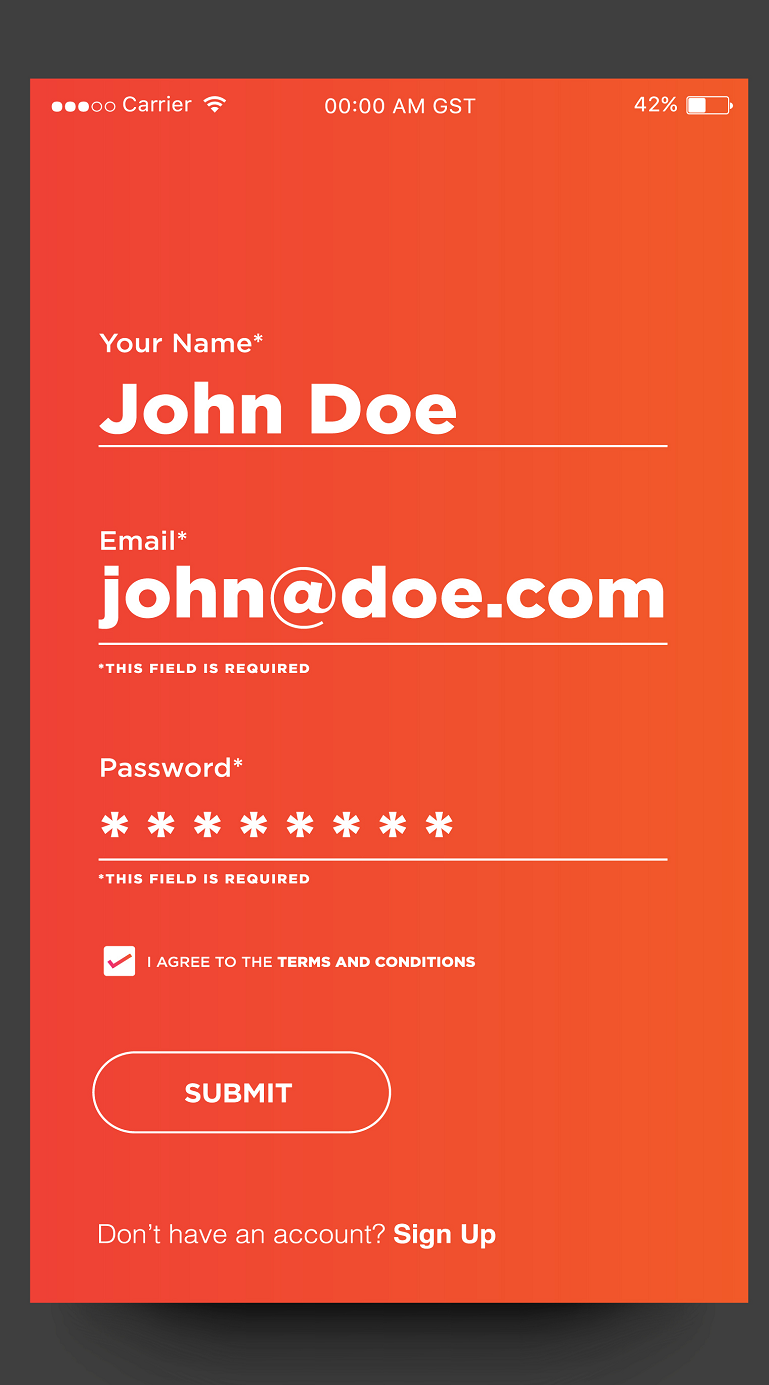769x1385 pixels.
Task: Open the Terms and Conditions link
Action: pos(376,962)
